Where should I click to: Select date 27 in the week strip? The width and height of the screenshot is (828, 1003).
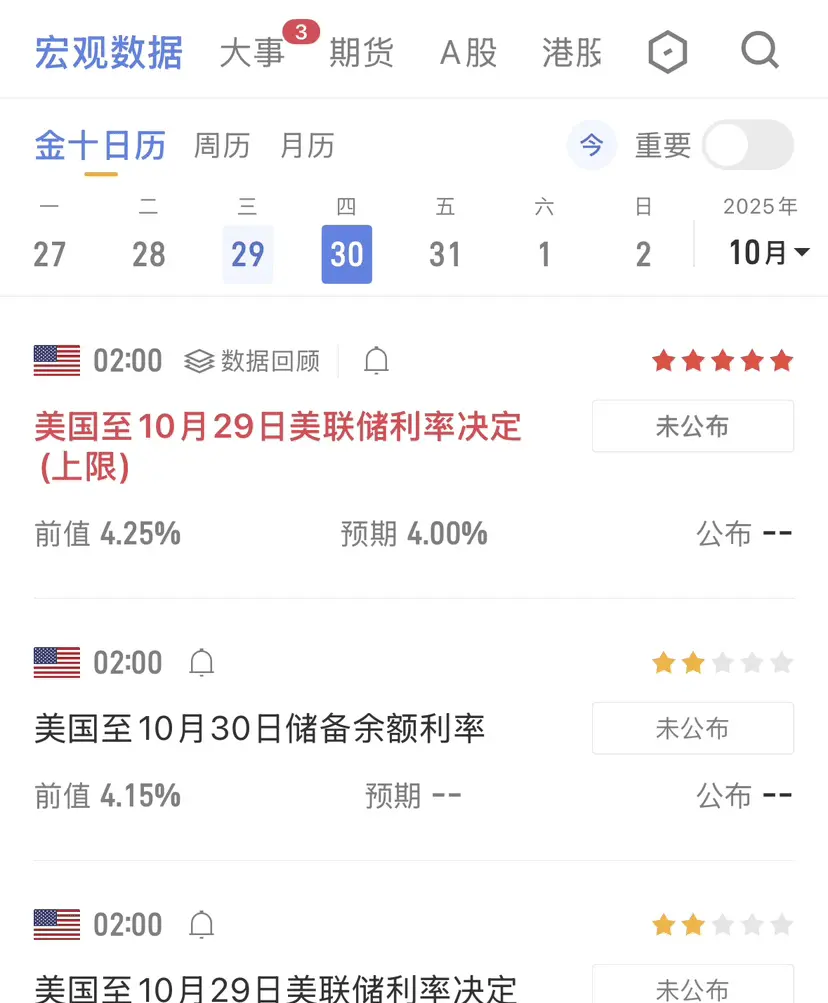(49, 254)
